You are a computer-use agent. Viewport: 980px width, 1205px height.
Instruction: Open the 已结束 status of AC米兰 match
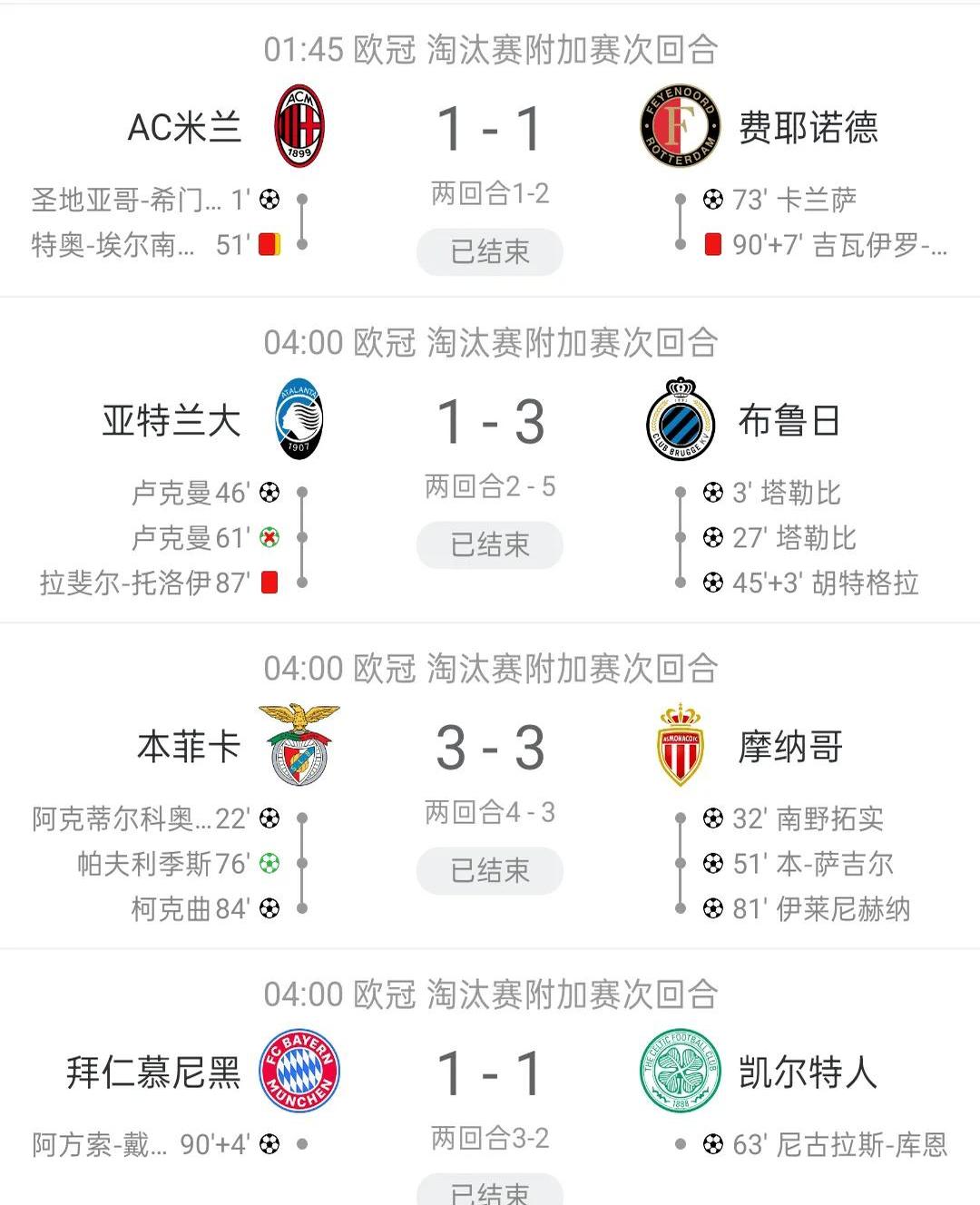coord(489,252)
